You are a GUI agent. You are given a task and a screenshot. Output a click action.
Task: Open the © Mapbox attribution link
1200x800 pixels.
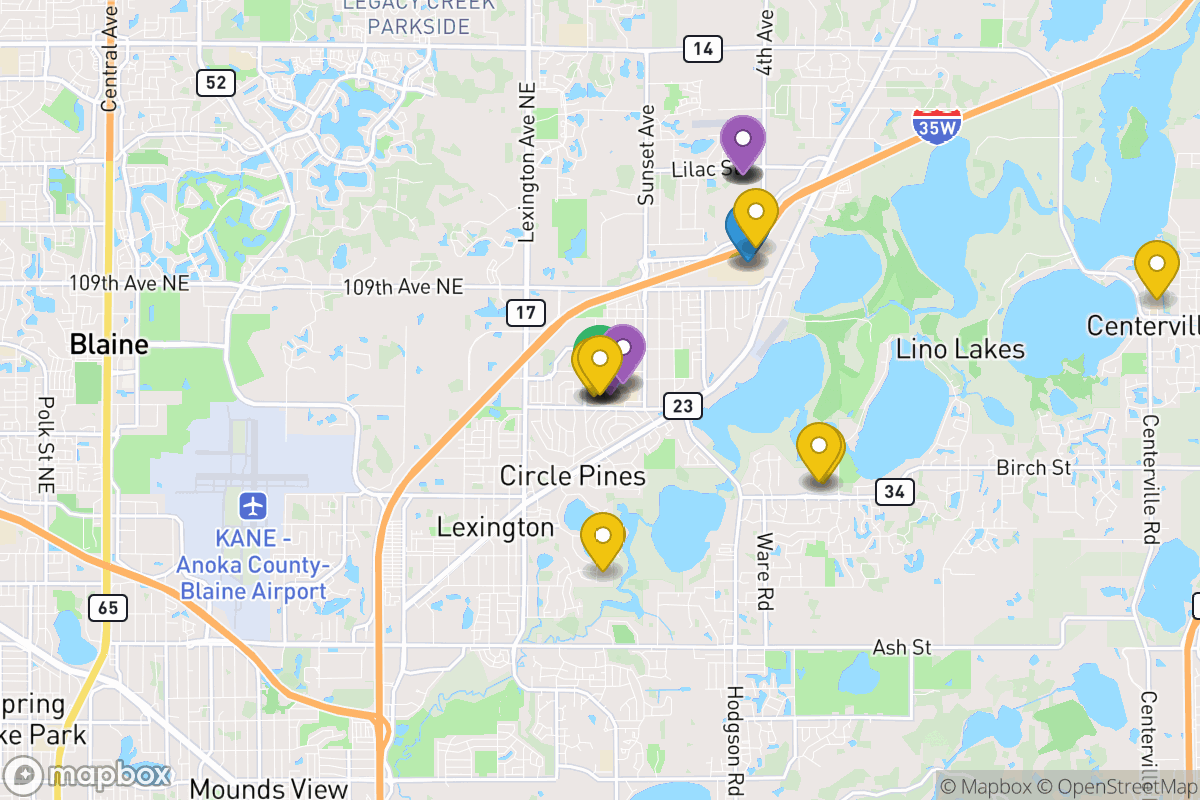(984, 786)
